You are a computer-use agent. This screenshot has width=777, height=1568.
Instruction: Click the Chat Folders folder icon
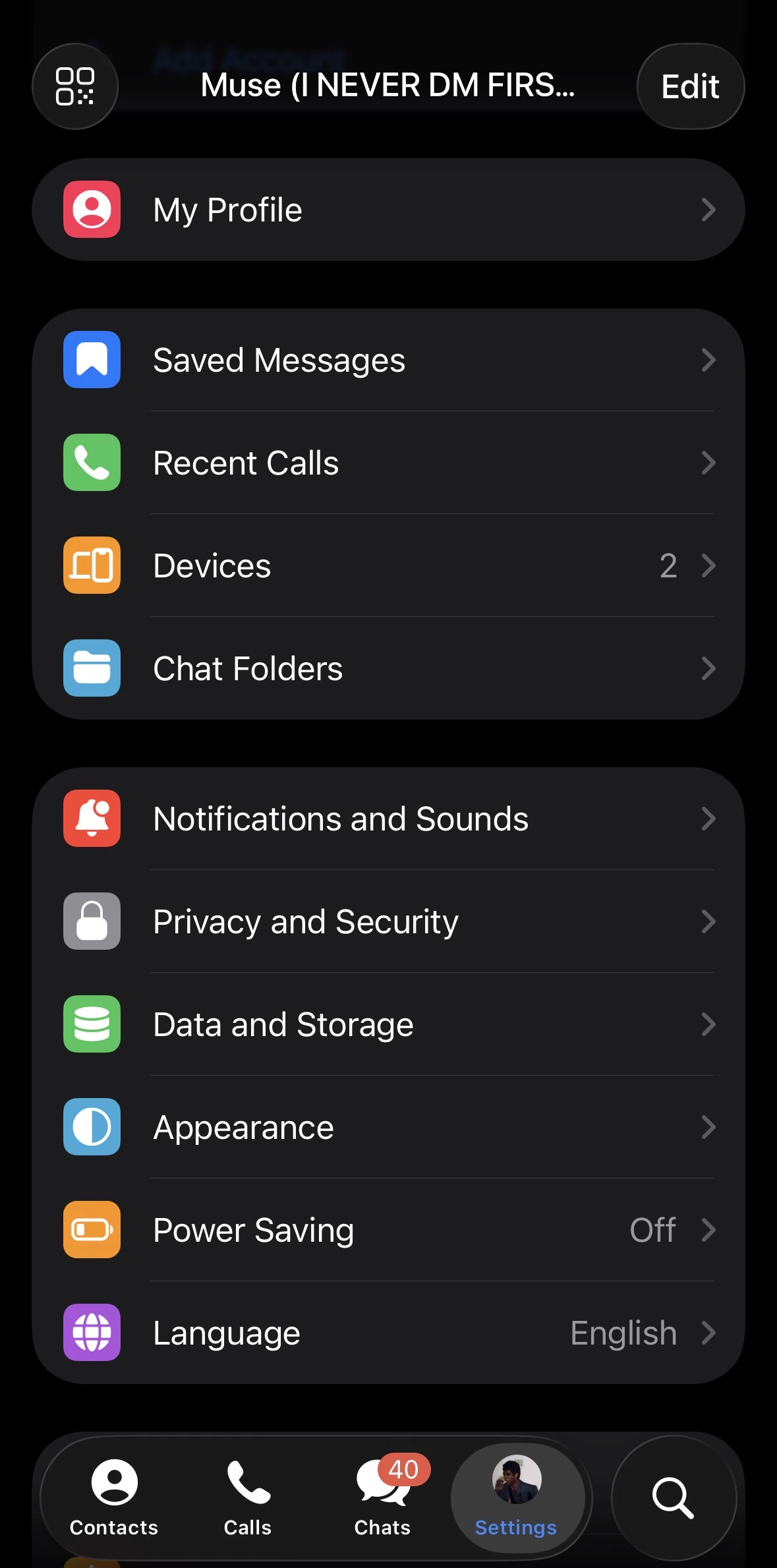92,668
